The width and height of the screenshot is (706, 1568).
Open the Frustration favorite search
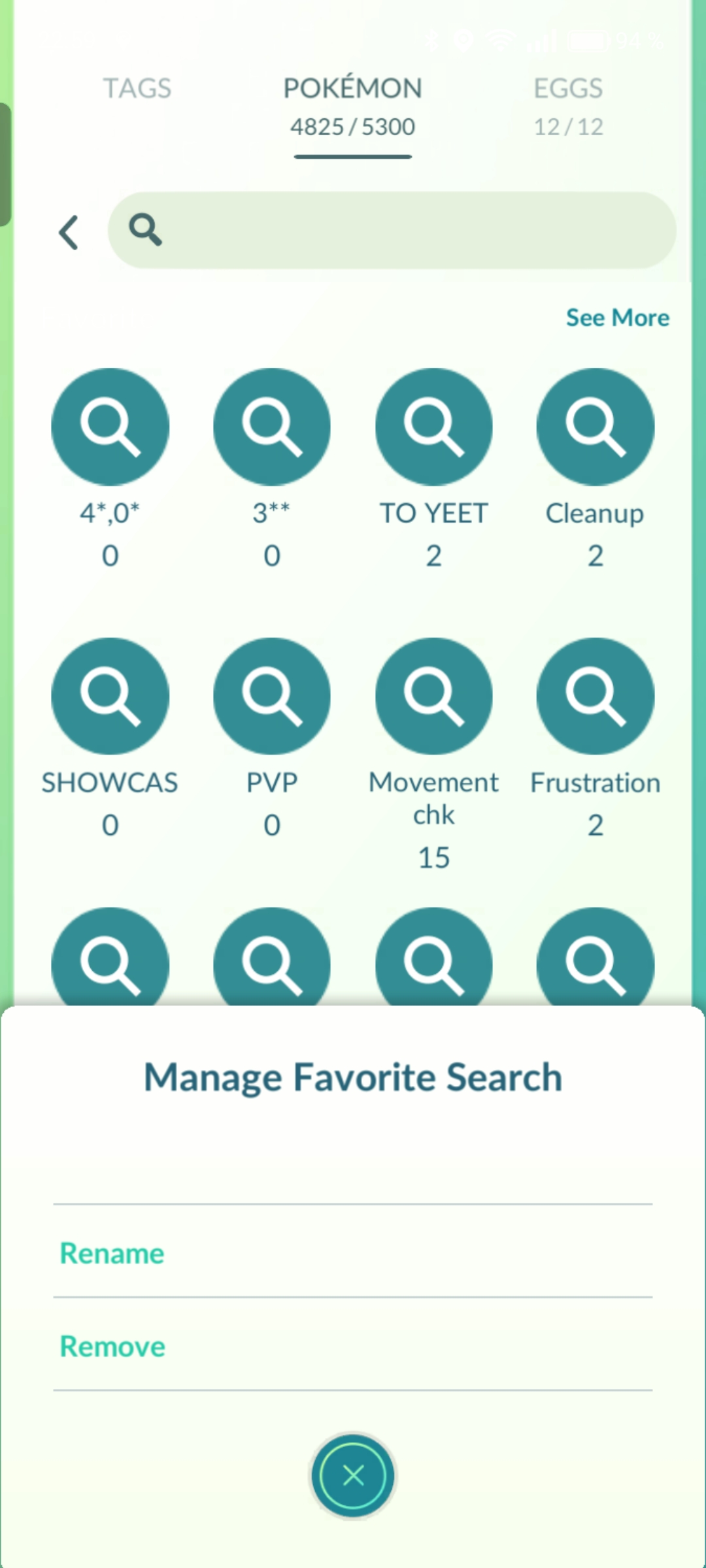pos(595,694)
